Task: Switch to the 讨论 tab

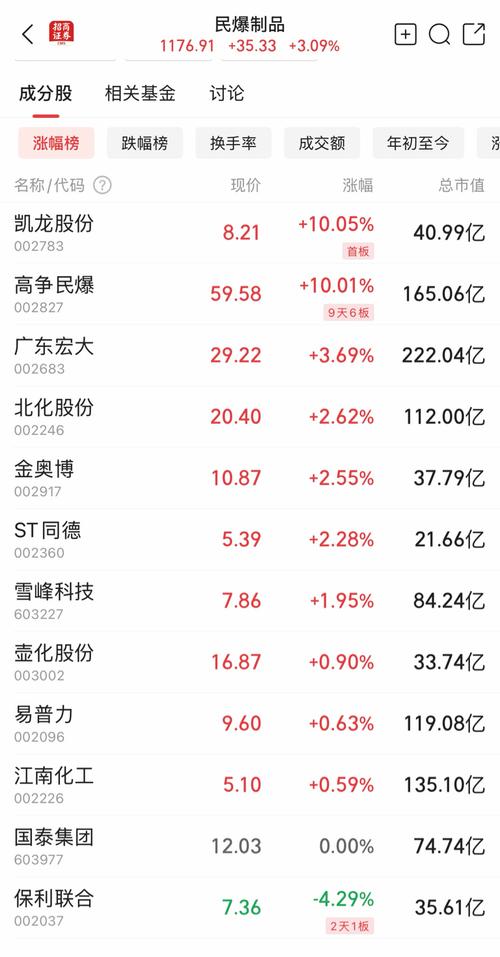Action: (x=226, y=93)
